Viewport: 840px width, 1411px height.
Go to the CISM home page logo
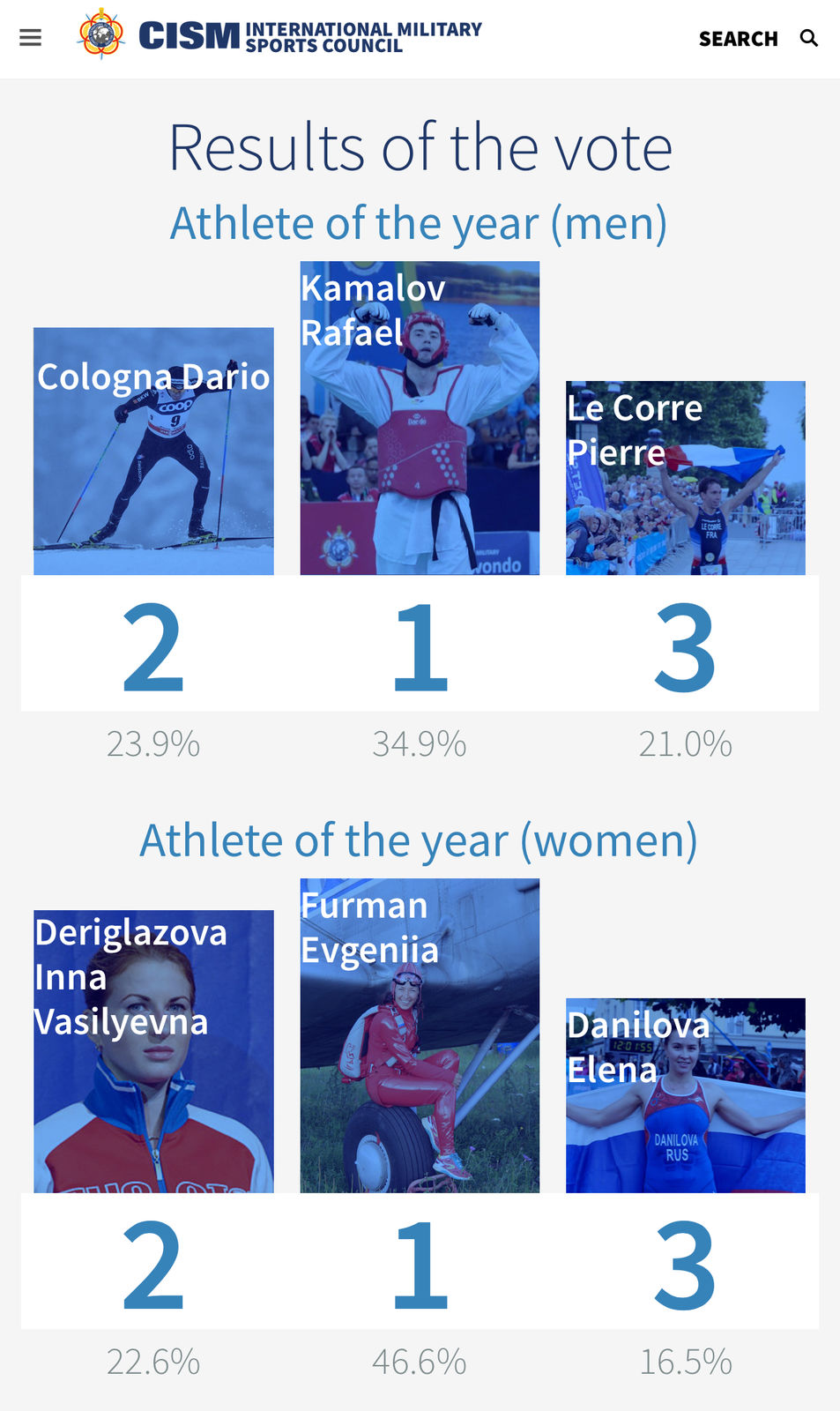click(x=279, y=36)
